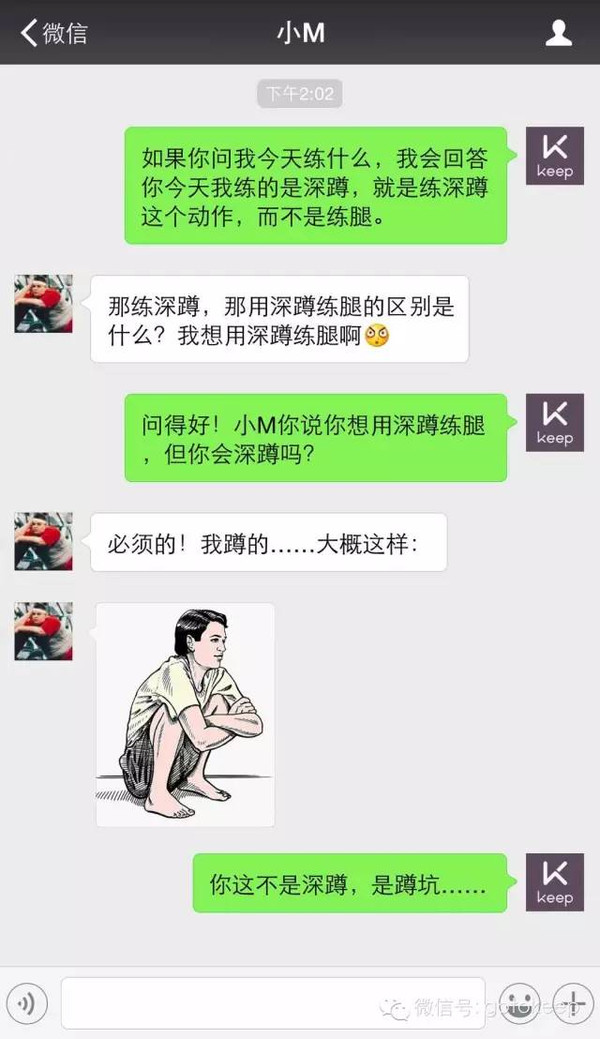This screenshot has width=600, height=1039.
Task: Tap the message text field
Action: 272,1002
